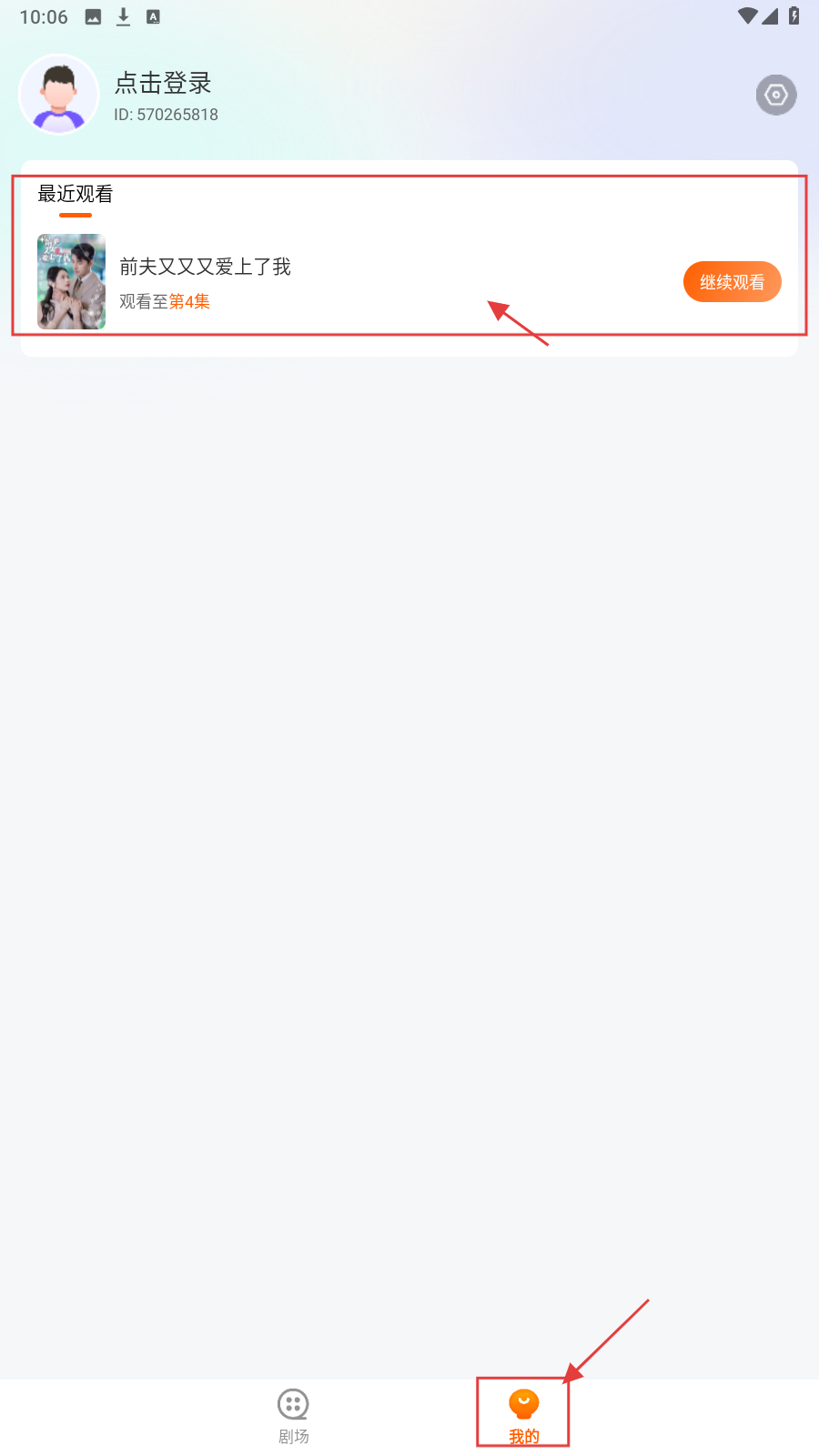Tap the profile avatar picture
This screenshot has height=1456, width=819.
59,95
